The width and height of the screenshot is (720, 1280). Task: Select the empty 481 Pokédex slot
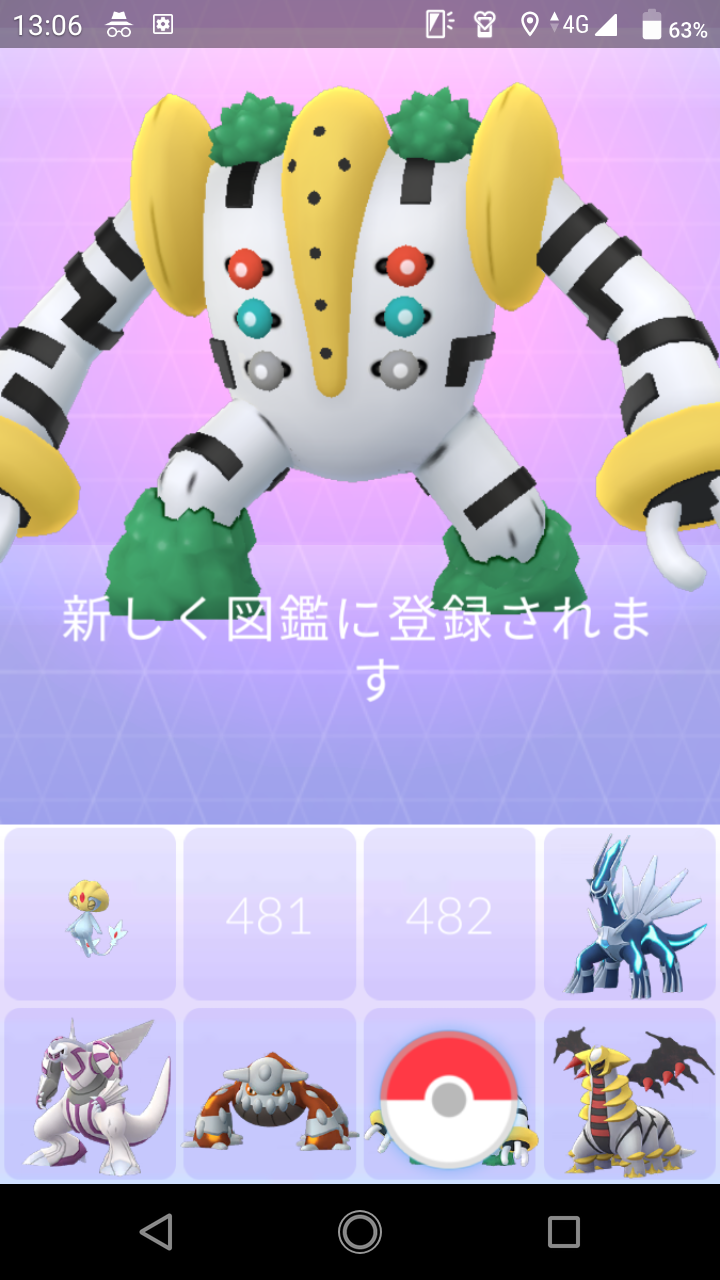[270, 913]
